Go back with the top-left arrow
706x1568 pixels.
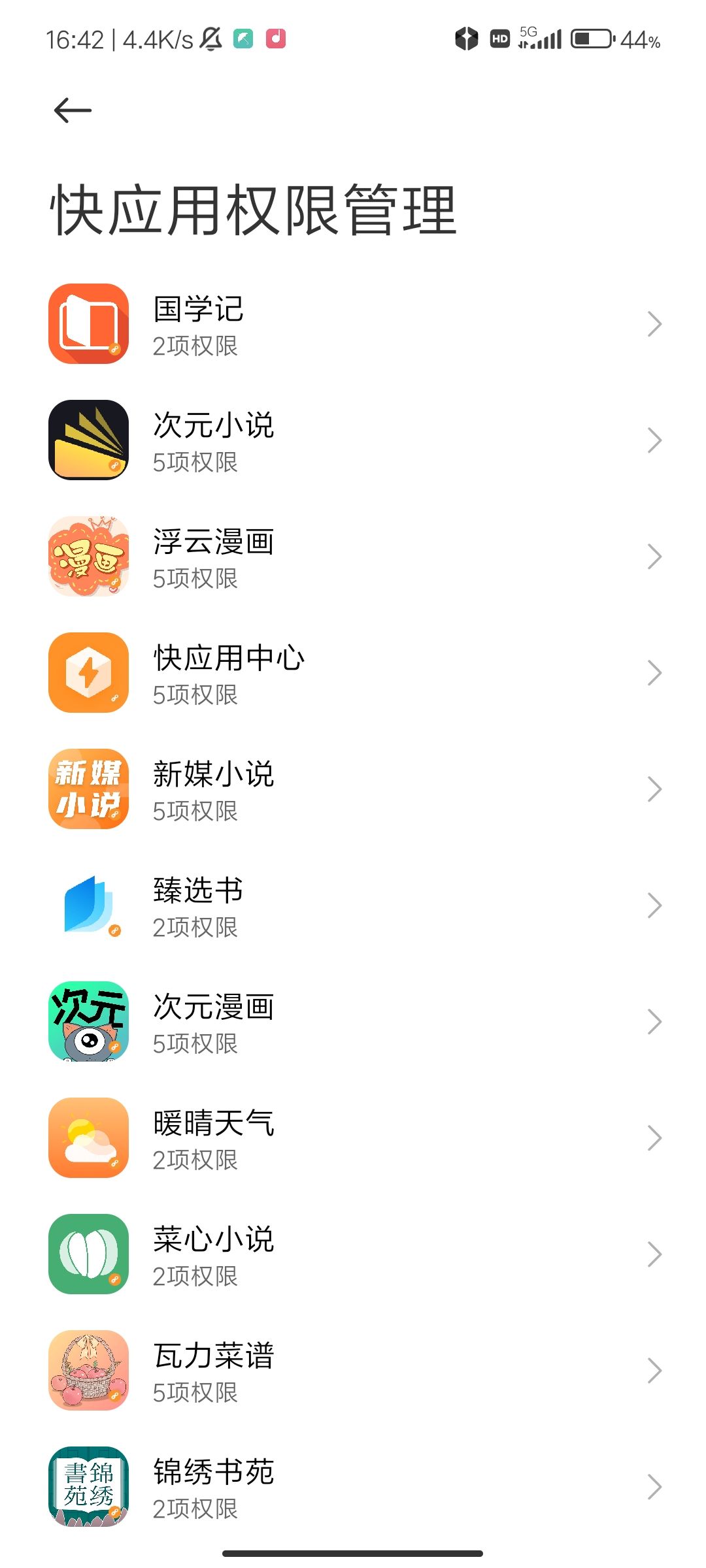(x=71, y=110)
